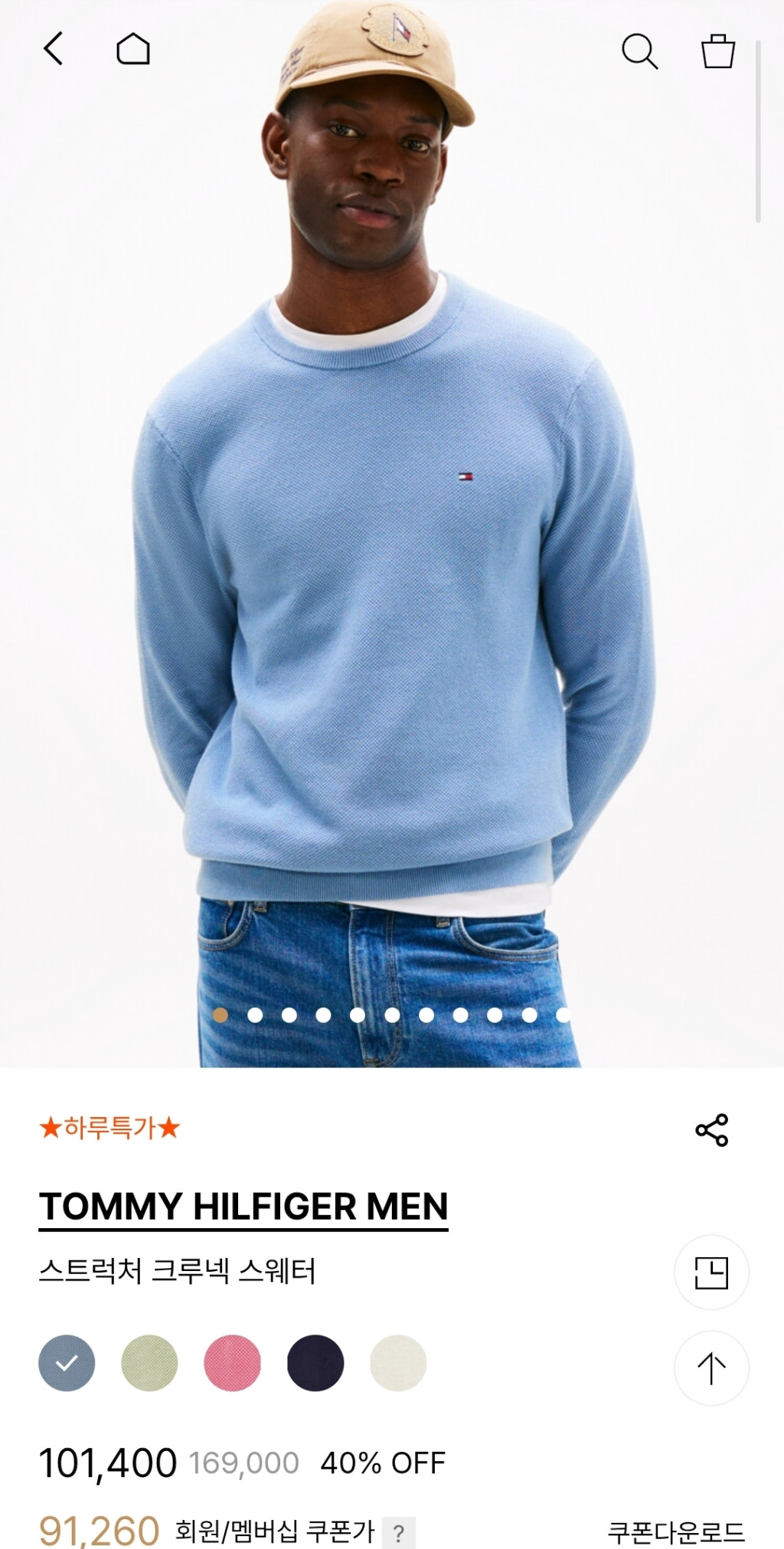Image resolution: width=784 pixels, height=1549 pixels.
Task: Choose the navy color swatch
Action: [x=315, y=1363]
